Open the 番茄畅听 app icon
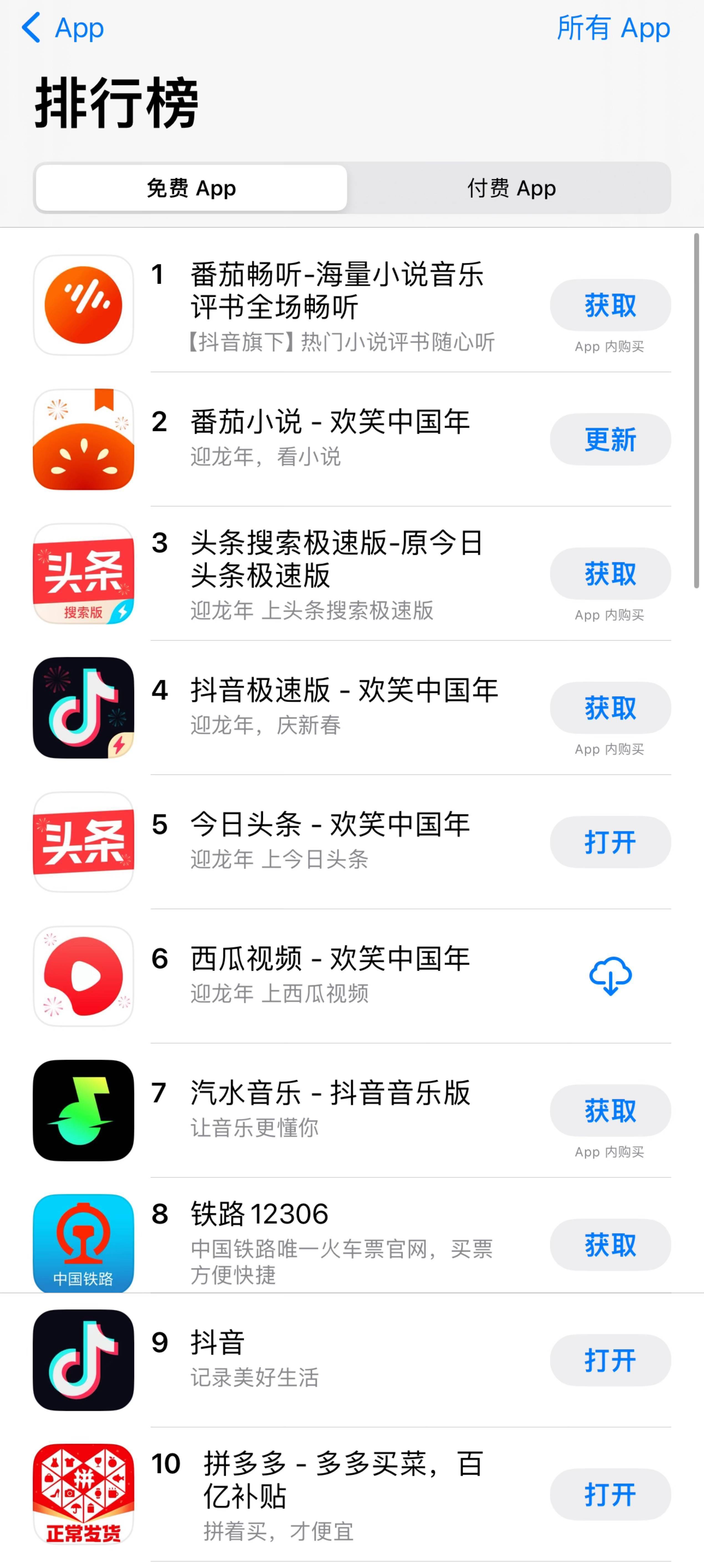 coord(83,305)
